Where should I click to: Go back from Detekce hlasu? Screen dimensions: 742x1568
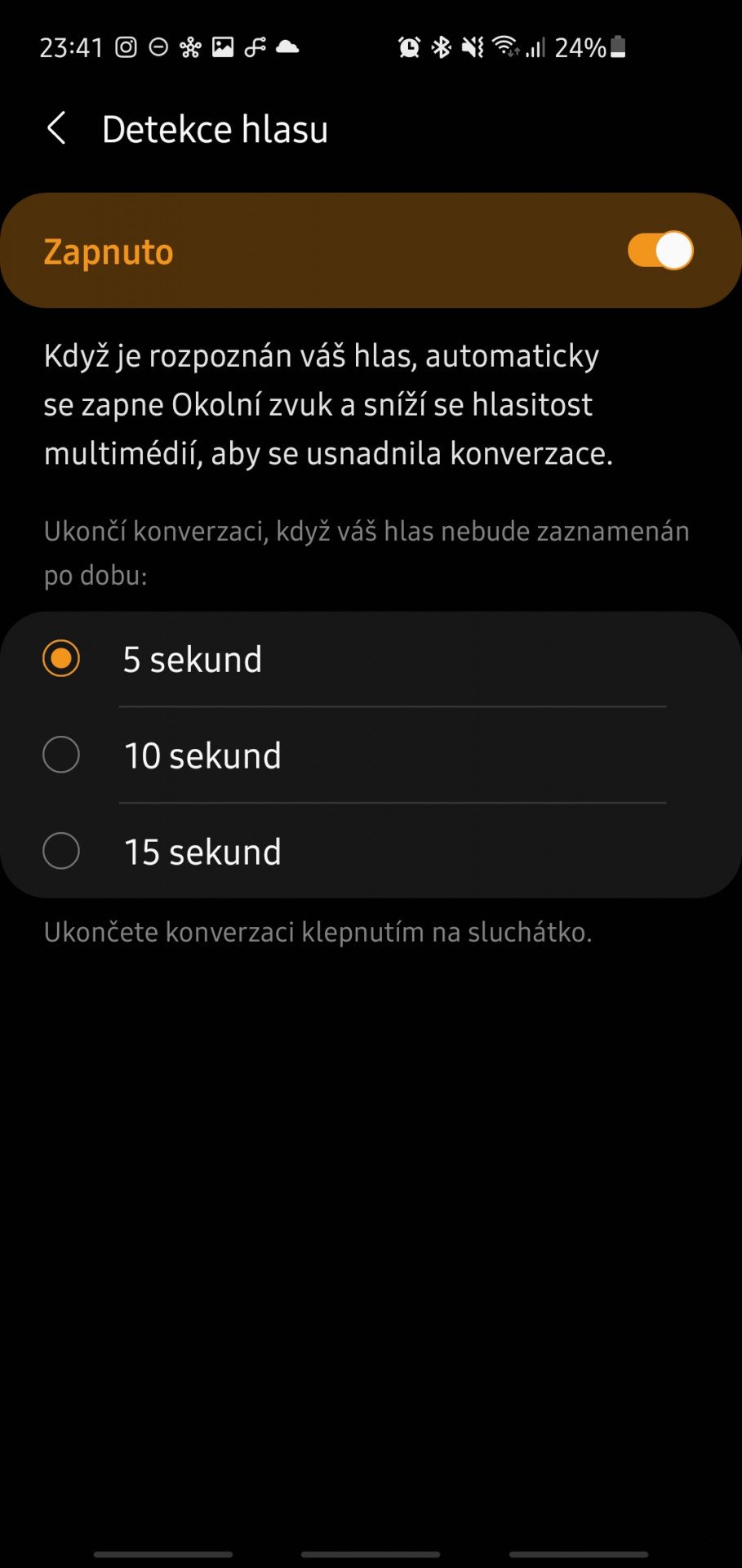pyautogui.click(x=56, y=129)
